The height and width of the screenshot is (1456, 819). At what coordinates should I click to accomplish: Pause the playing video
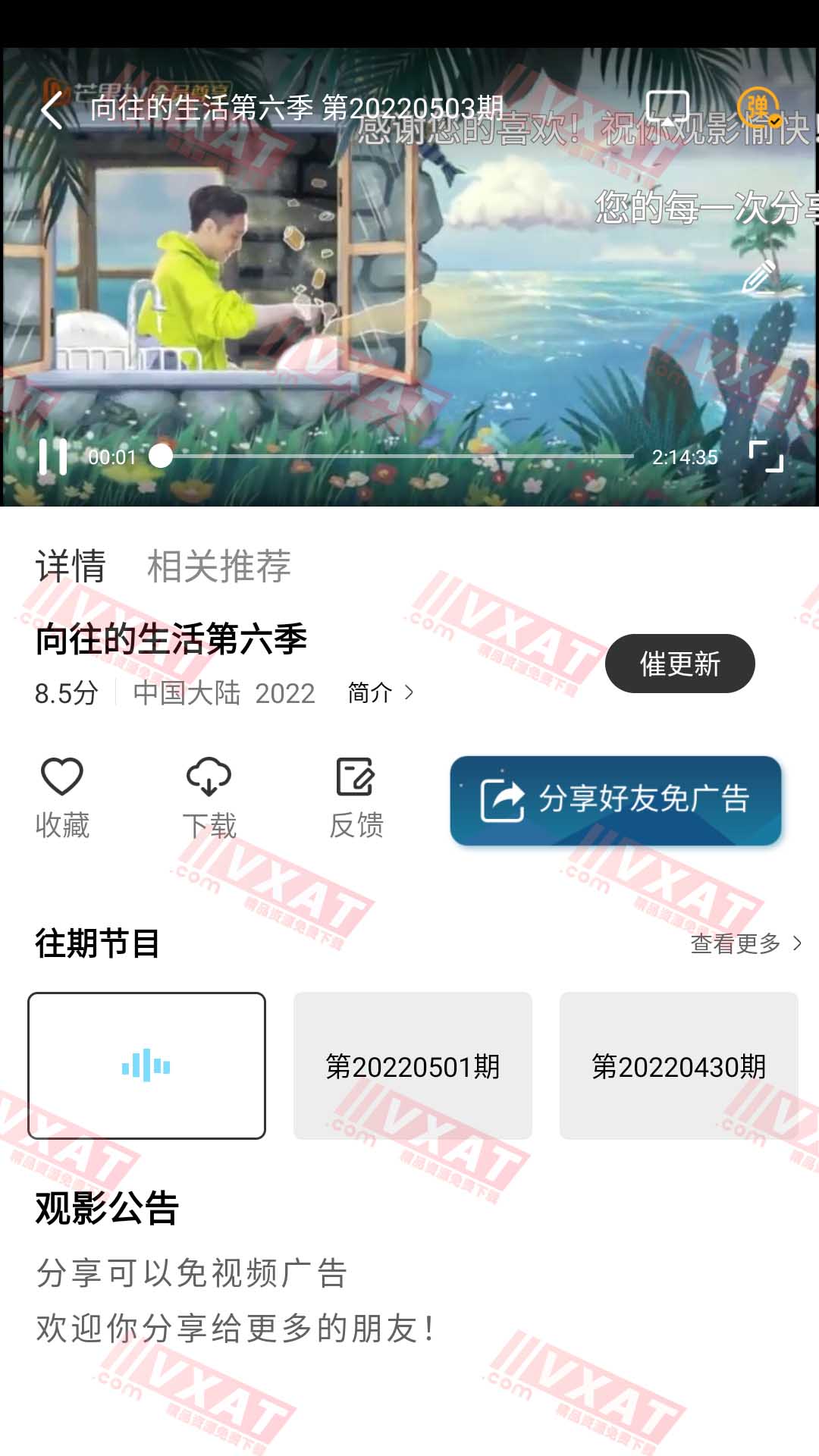click(x=53, y=457)
